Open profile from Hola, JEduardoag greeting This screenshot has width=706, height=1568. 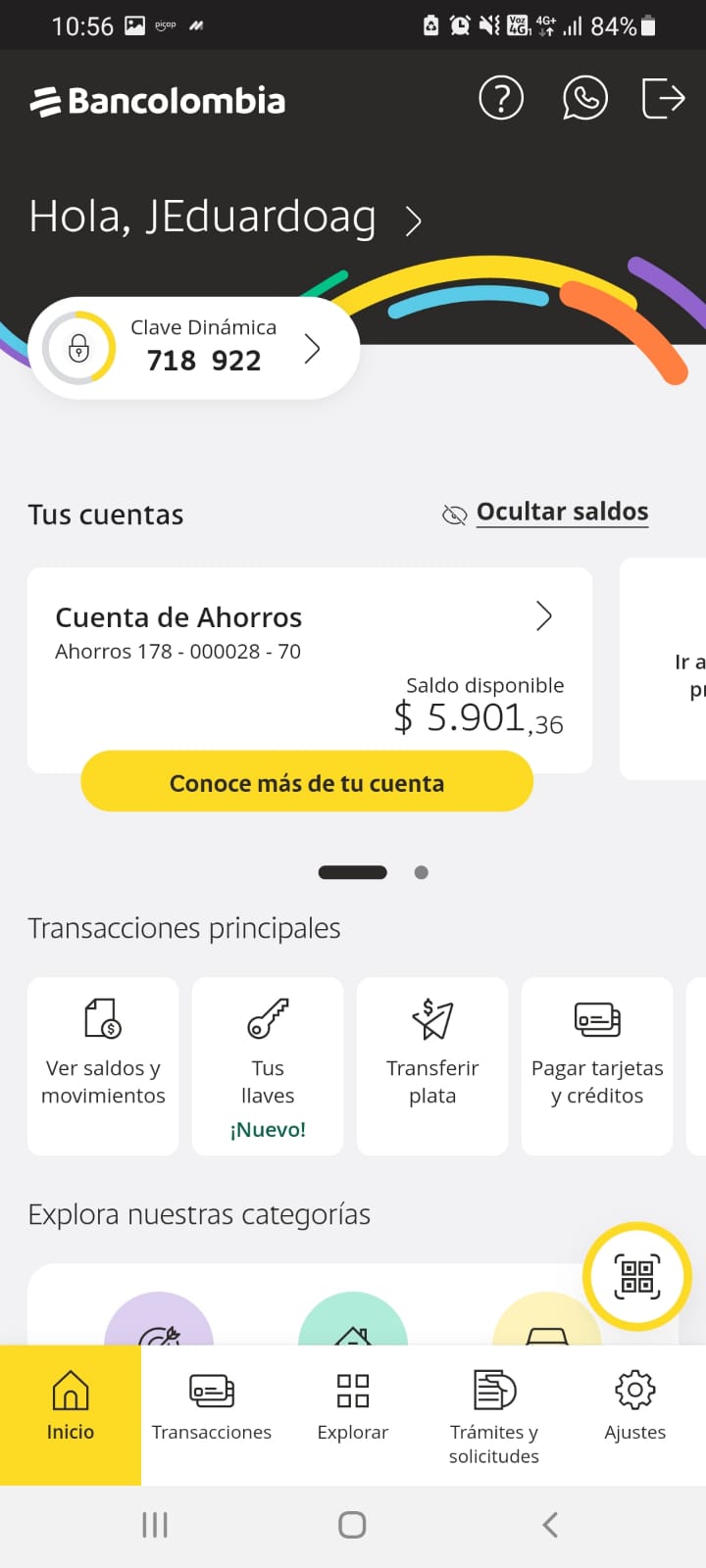tap(226, 218)
